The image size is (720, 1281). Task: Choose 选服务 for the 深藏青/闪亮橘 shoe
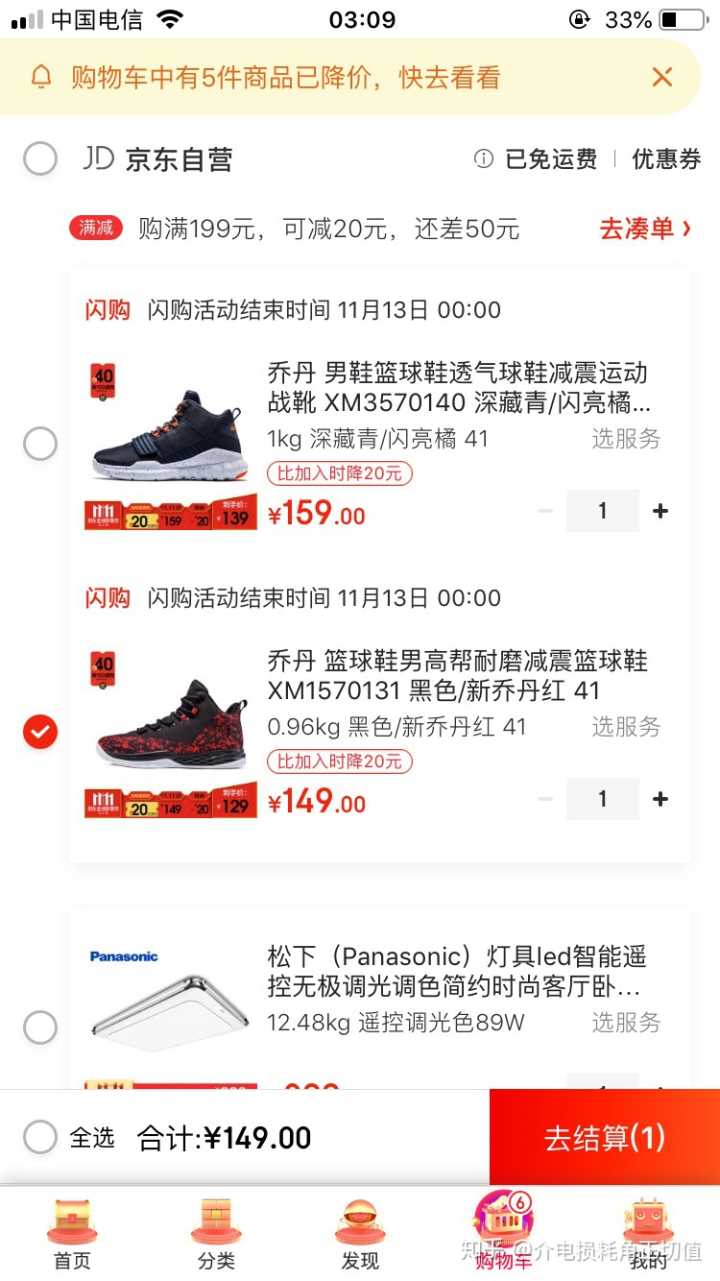click(626, 438)
